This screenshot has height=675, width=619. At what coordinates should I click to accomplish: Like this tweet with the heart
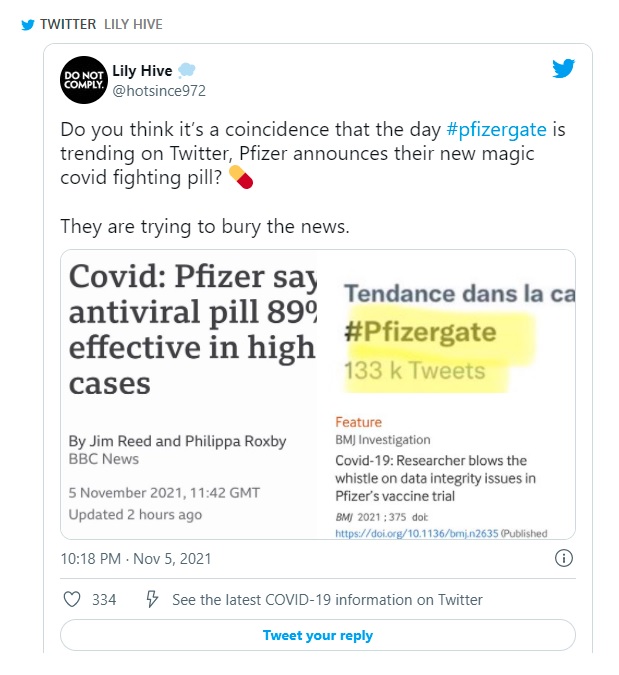(72, 600)
